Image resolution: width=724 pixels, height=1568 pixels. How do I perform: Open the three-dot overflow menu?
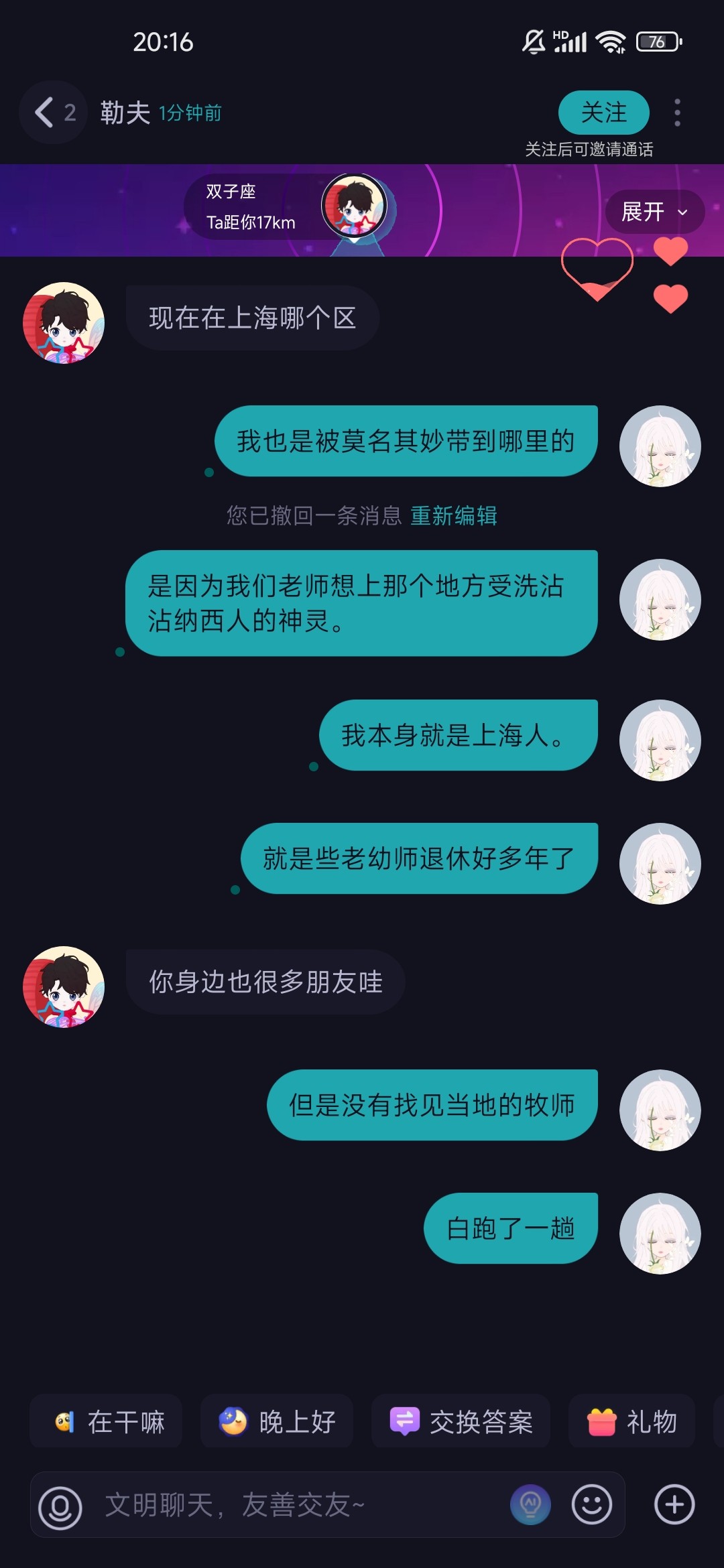pos(677,113)
